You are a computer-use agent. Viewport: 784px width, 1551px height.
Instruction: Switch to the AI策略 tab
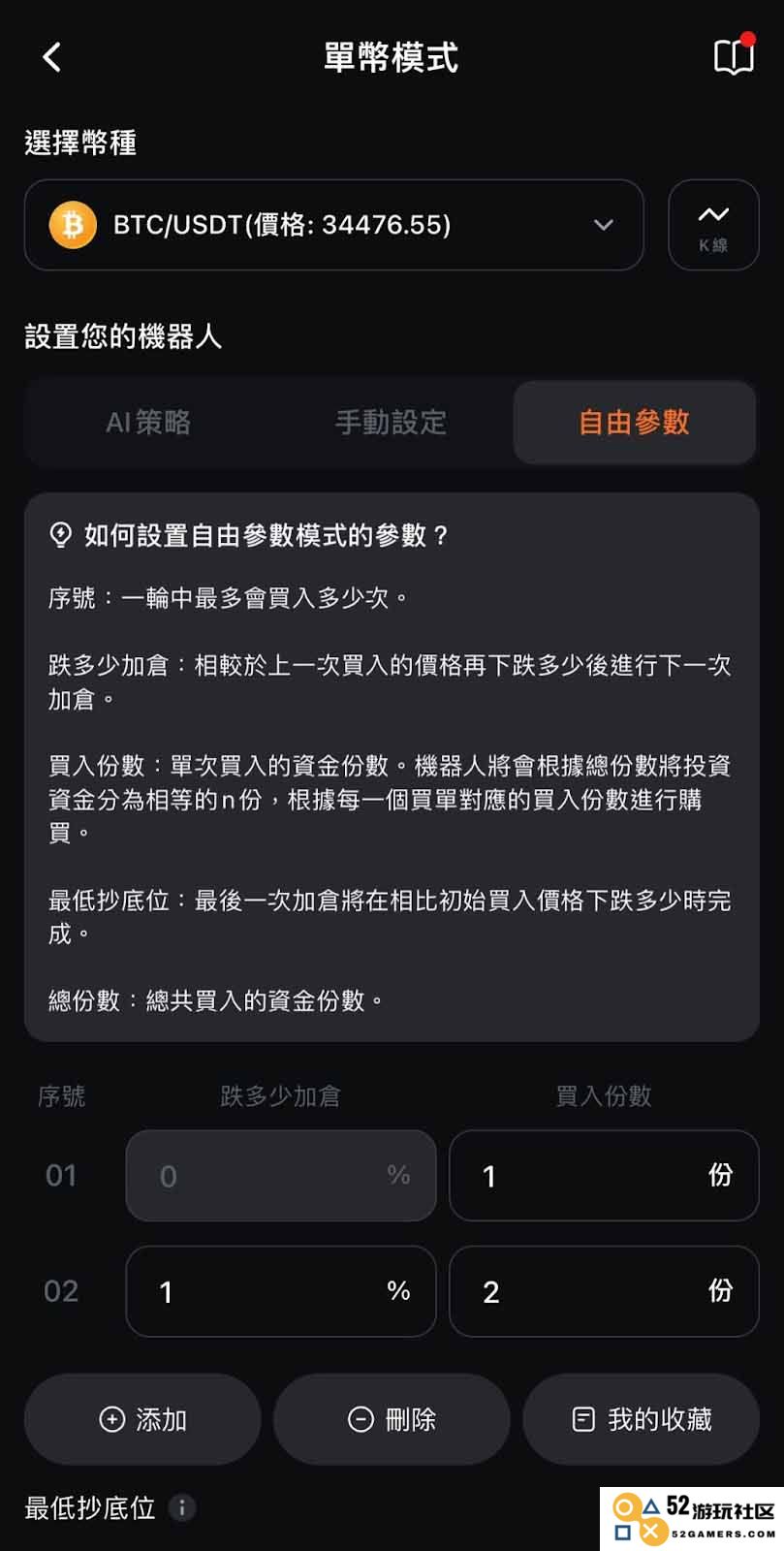pyautogui.click(x=148, y=423)
